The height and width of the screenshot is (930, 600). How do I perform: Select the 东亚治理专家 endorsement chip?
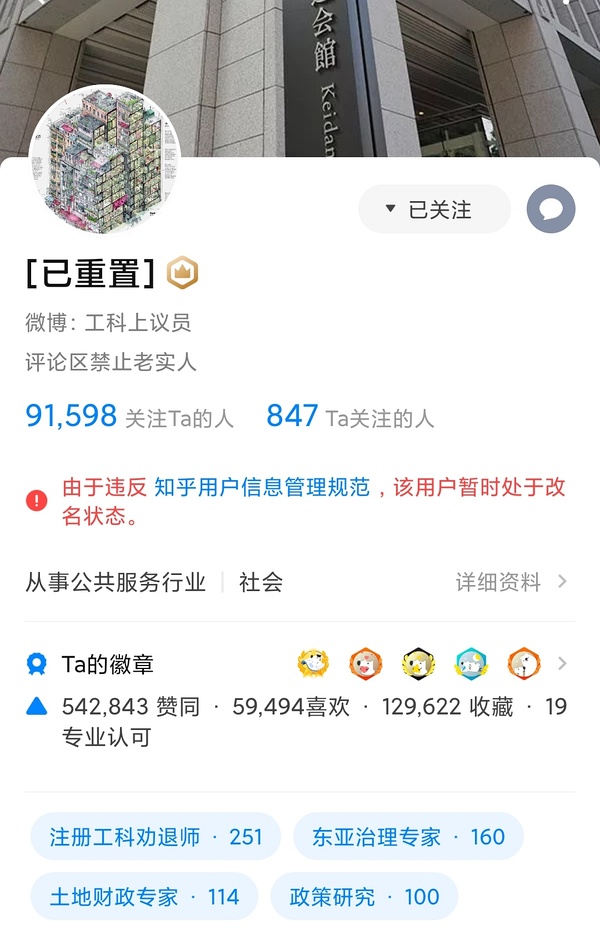pyautogui.click(x=408, y=837)
